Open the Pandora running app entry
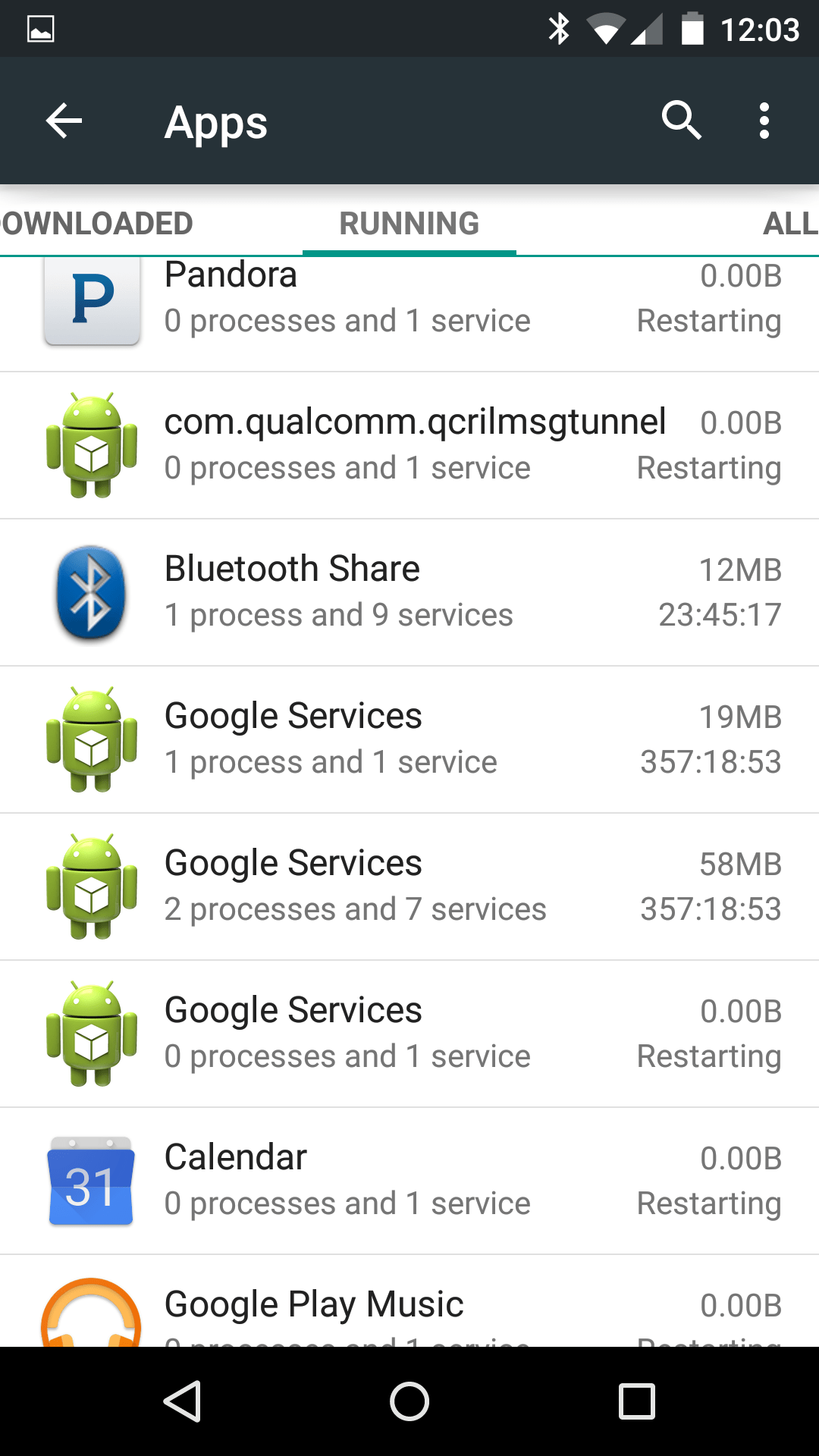This screenshot has height=1456, width=819. 409,303
